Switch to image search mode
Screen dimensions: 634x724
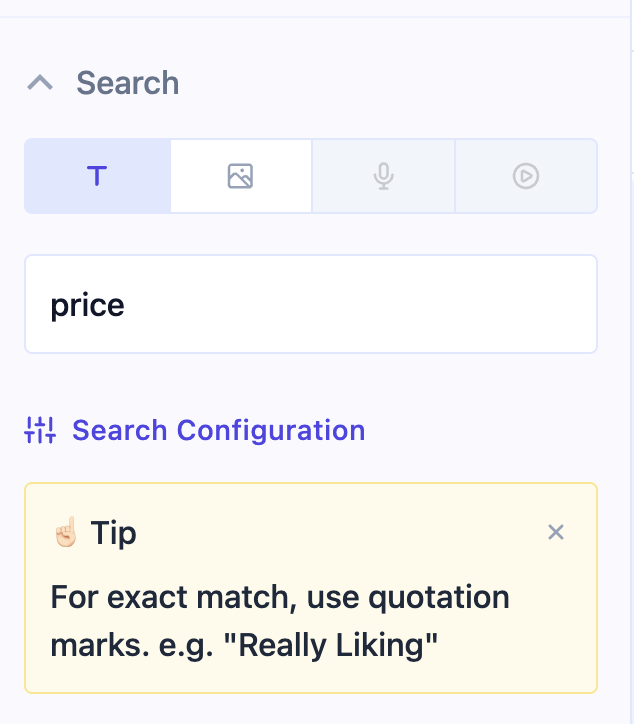pos(240,176)
